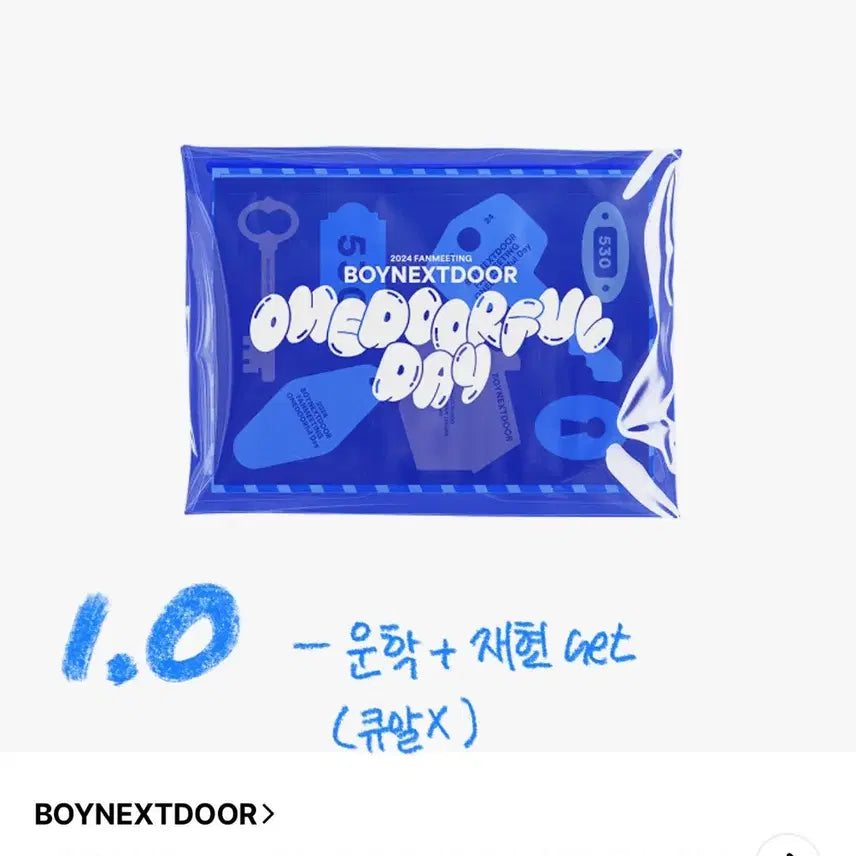Open the BOYNEXTDOOR artist shop link
856x856 pixels.
(153, 814)
